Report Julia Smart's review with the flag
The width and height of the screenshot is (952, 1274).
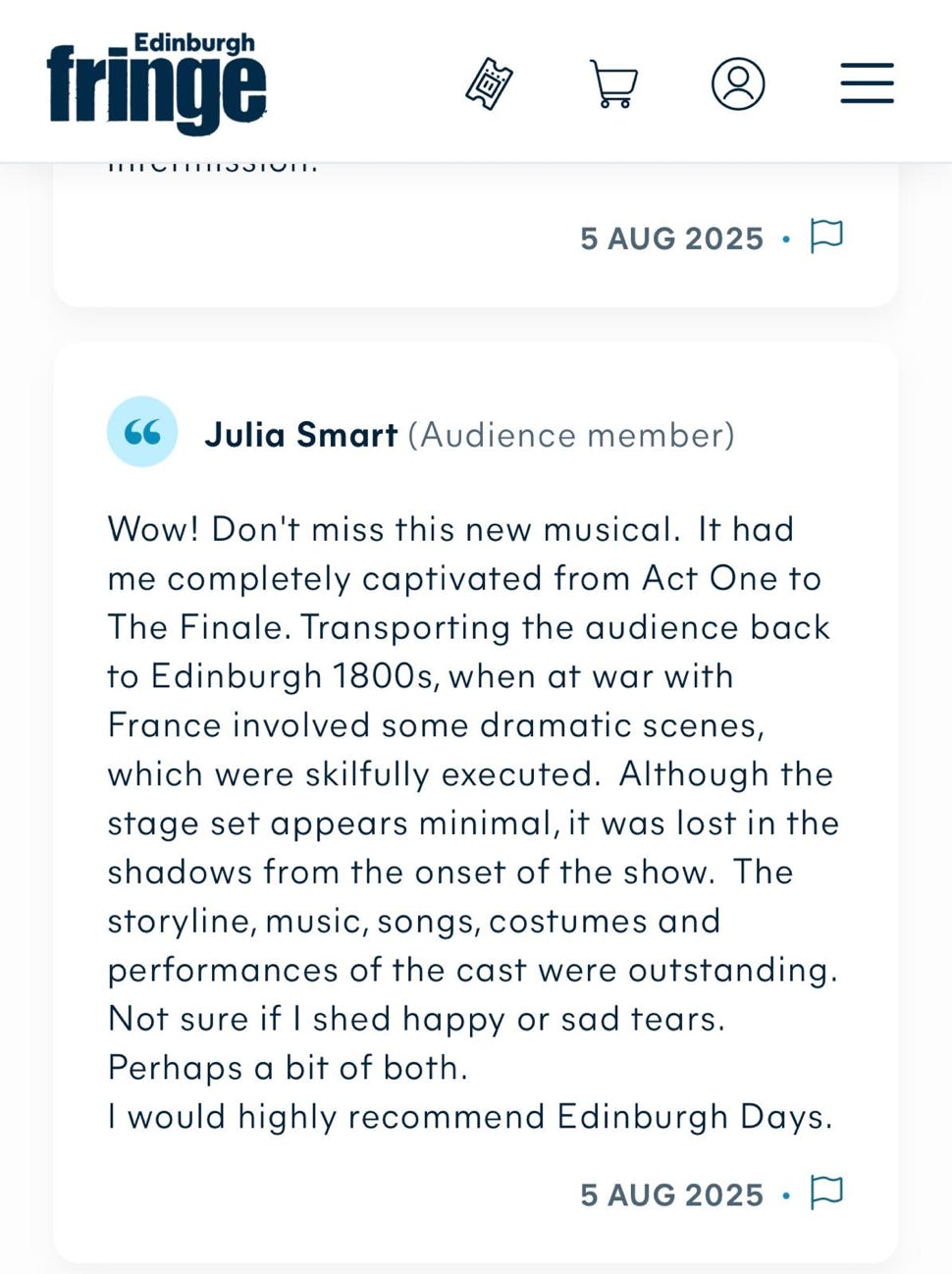click(x=826, y=1193)
